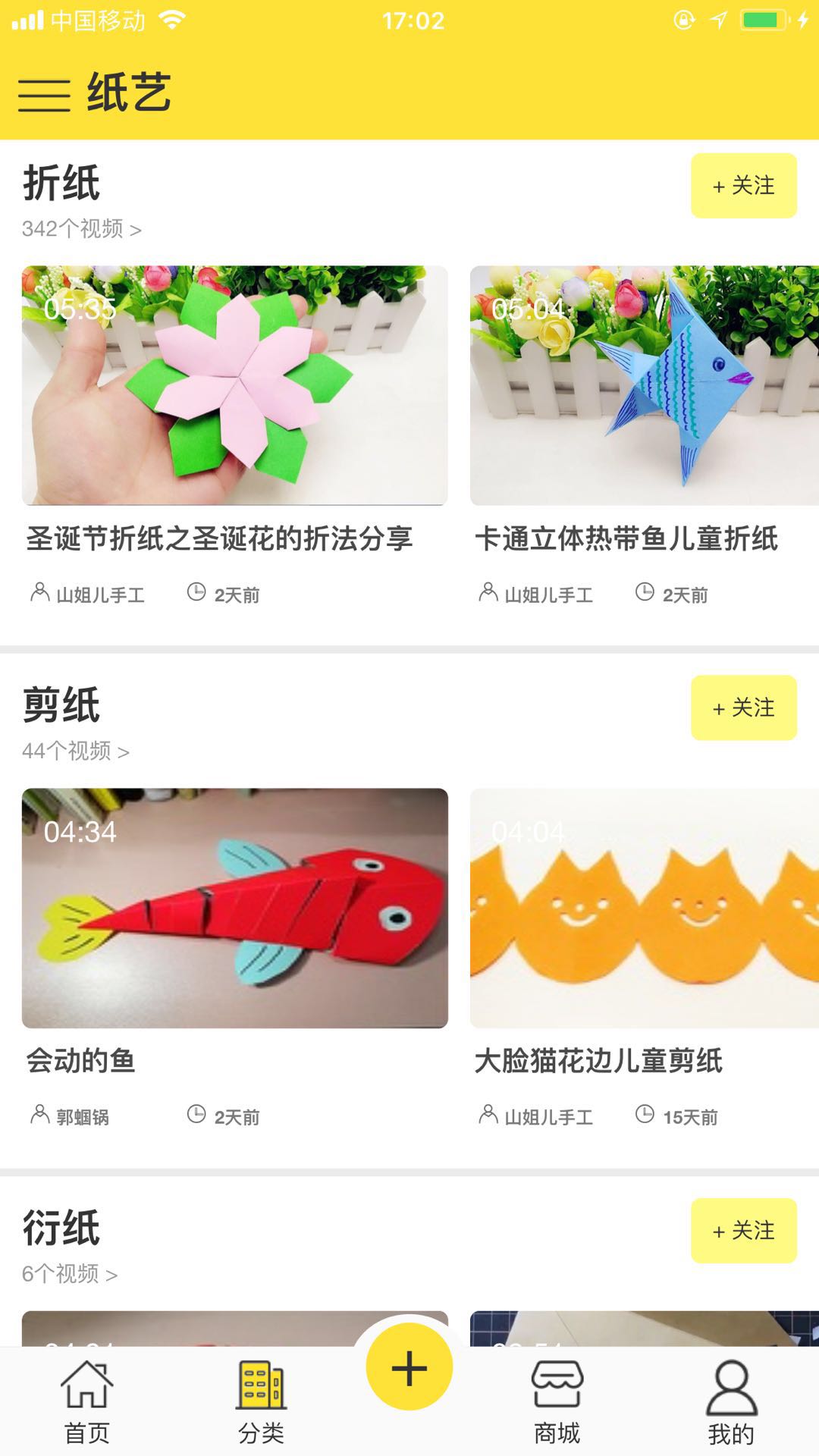Switch to the 商城 tab
This screenshot has height=1456, width=819.
click(x=557, y=1402)
